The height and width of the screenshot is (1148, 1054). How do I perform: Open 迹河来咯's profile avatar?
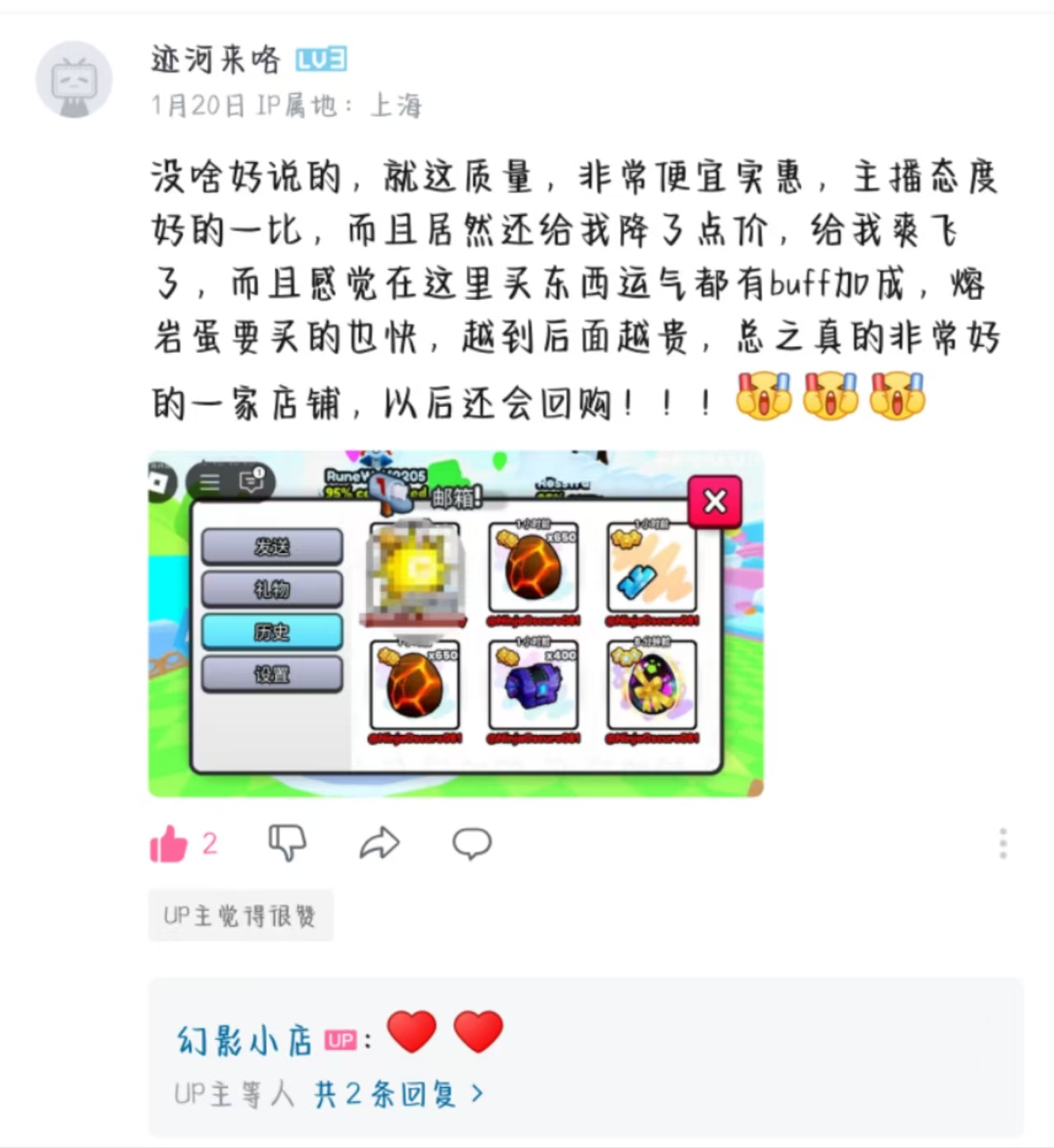73,80
